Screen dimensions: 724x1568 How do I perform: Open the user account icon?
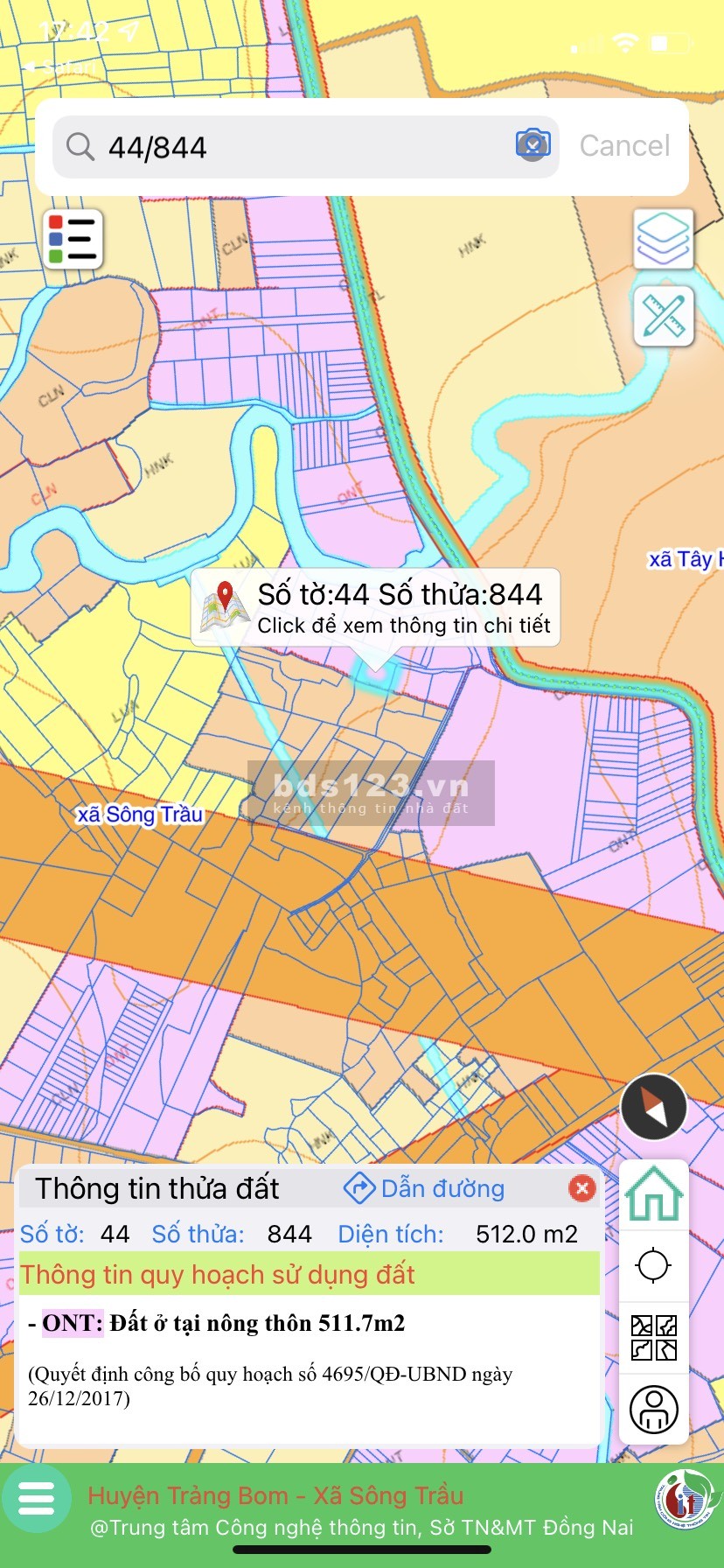coord(653,1409)
